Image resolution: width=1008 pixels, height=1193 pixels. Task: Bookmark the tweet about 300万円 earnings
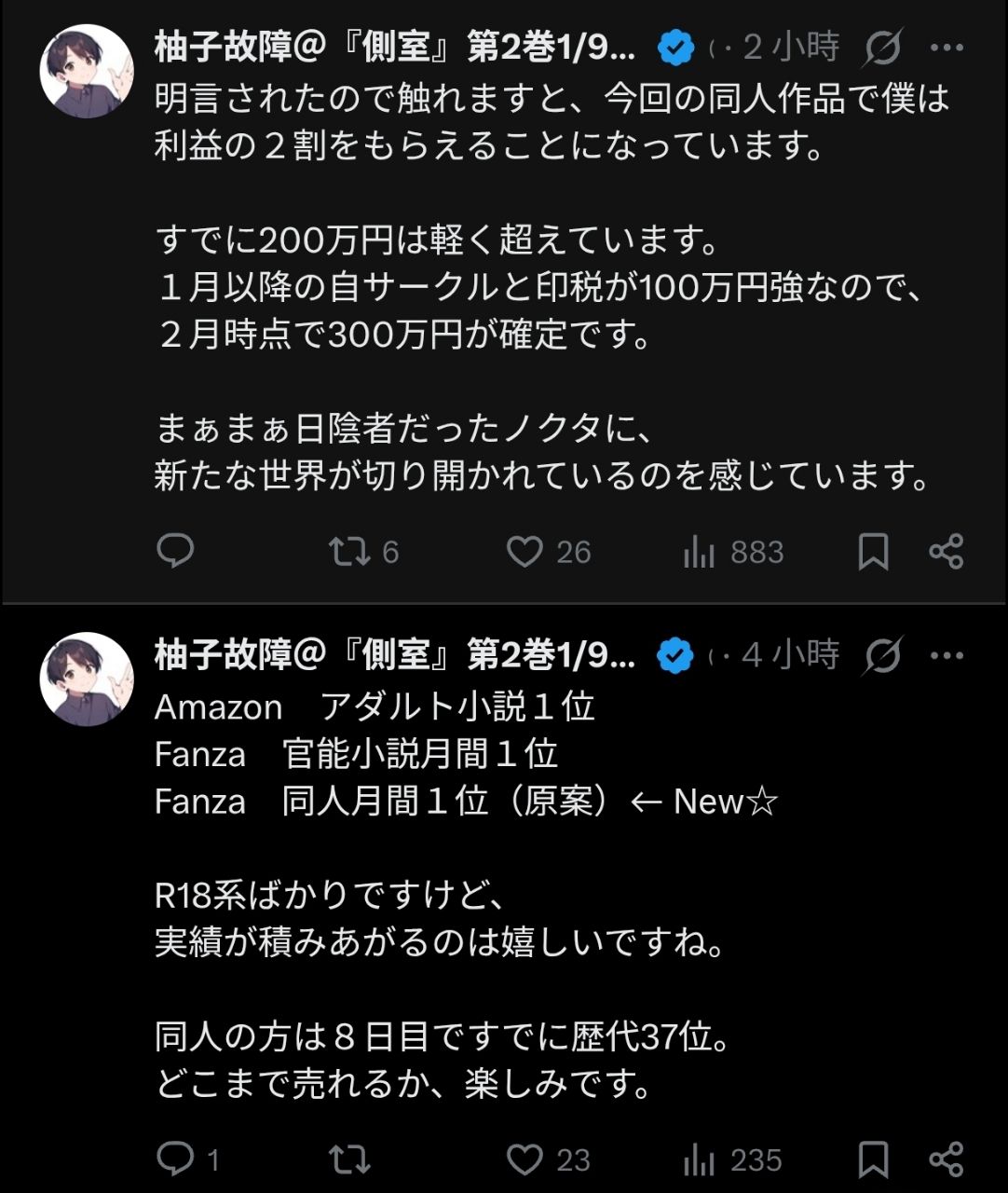(x=874, y=552)
